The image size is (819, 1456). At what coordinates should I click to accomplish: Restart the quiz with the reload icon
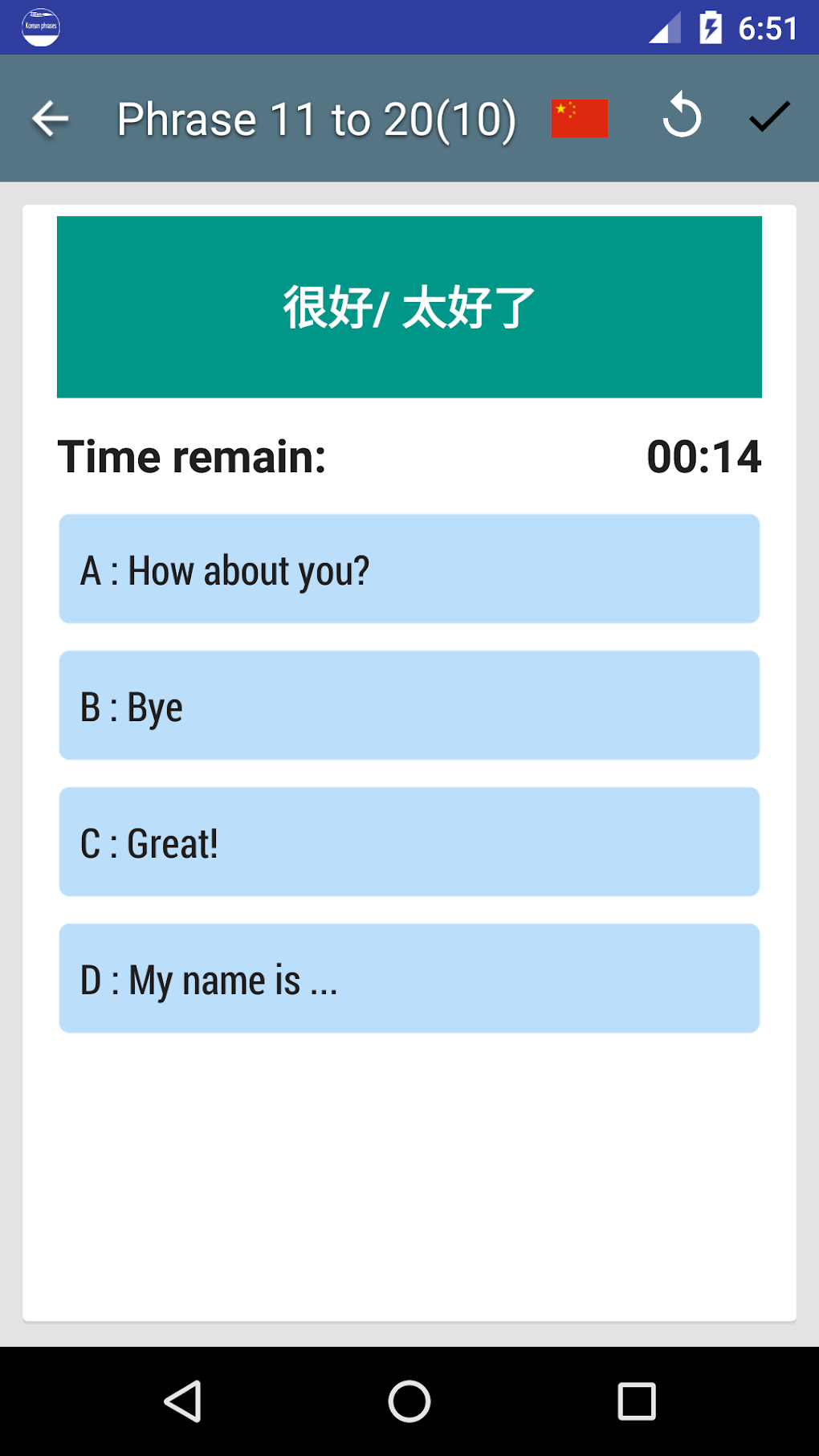682,116
